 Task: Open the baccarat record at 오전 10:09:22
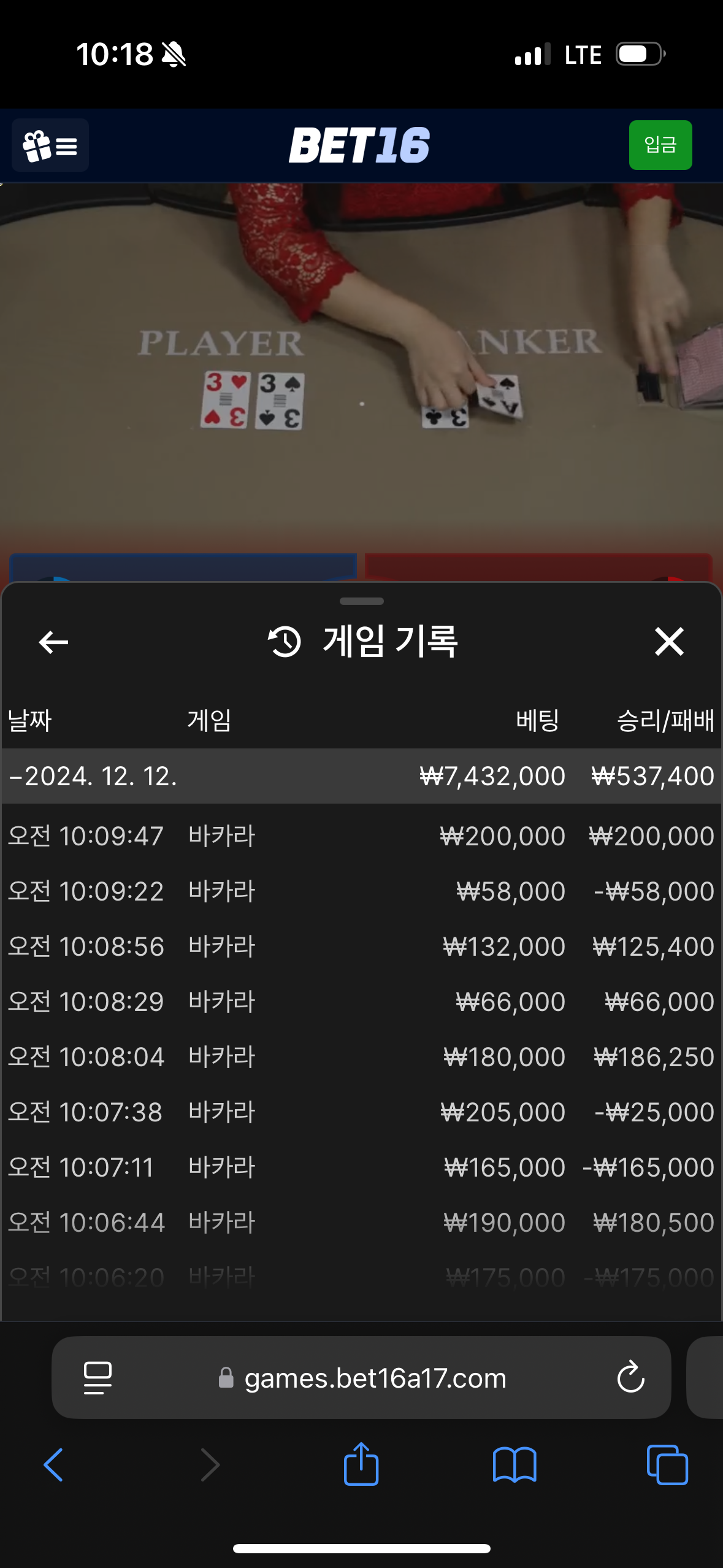[361, 891]
